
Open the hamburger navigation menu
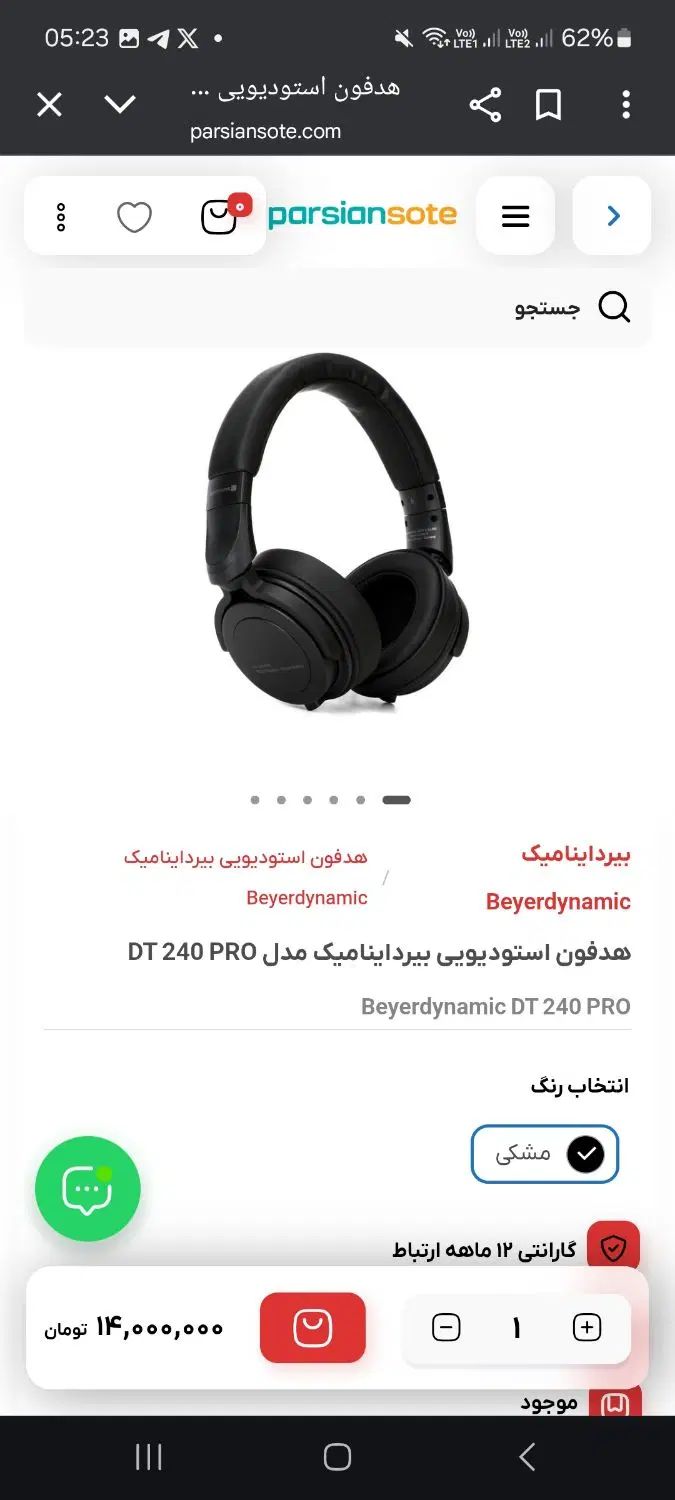click(x=515, y=216)
